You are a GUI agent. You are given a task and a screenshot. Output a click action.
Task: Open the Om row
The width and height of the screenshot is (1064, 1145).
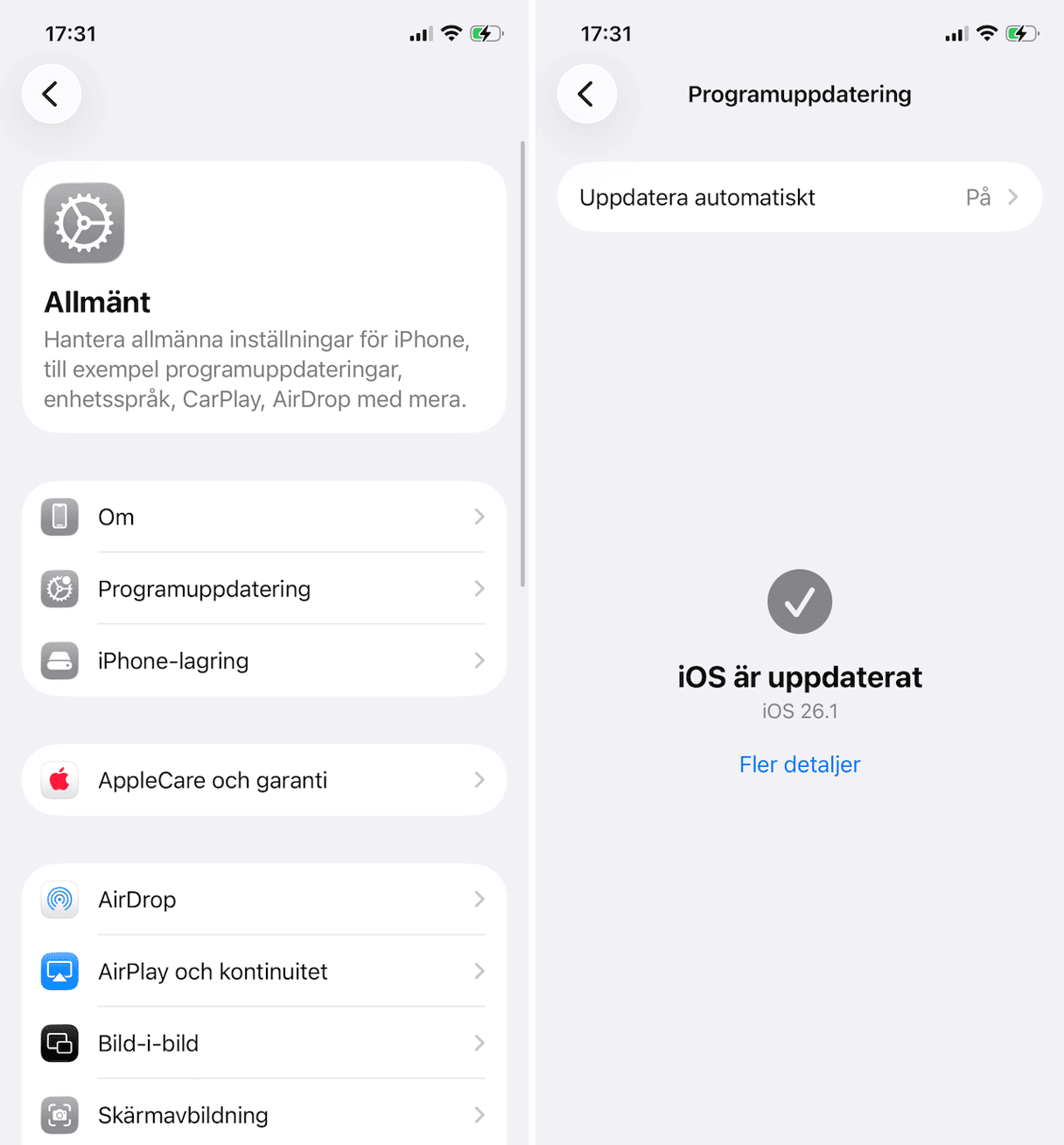point(263,516)
